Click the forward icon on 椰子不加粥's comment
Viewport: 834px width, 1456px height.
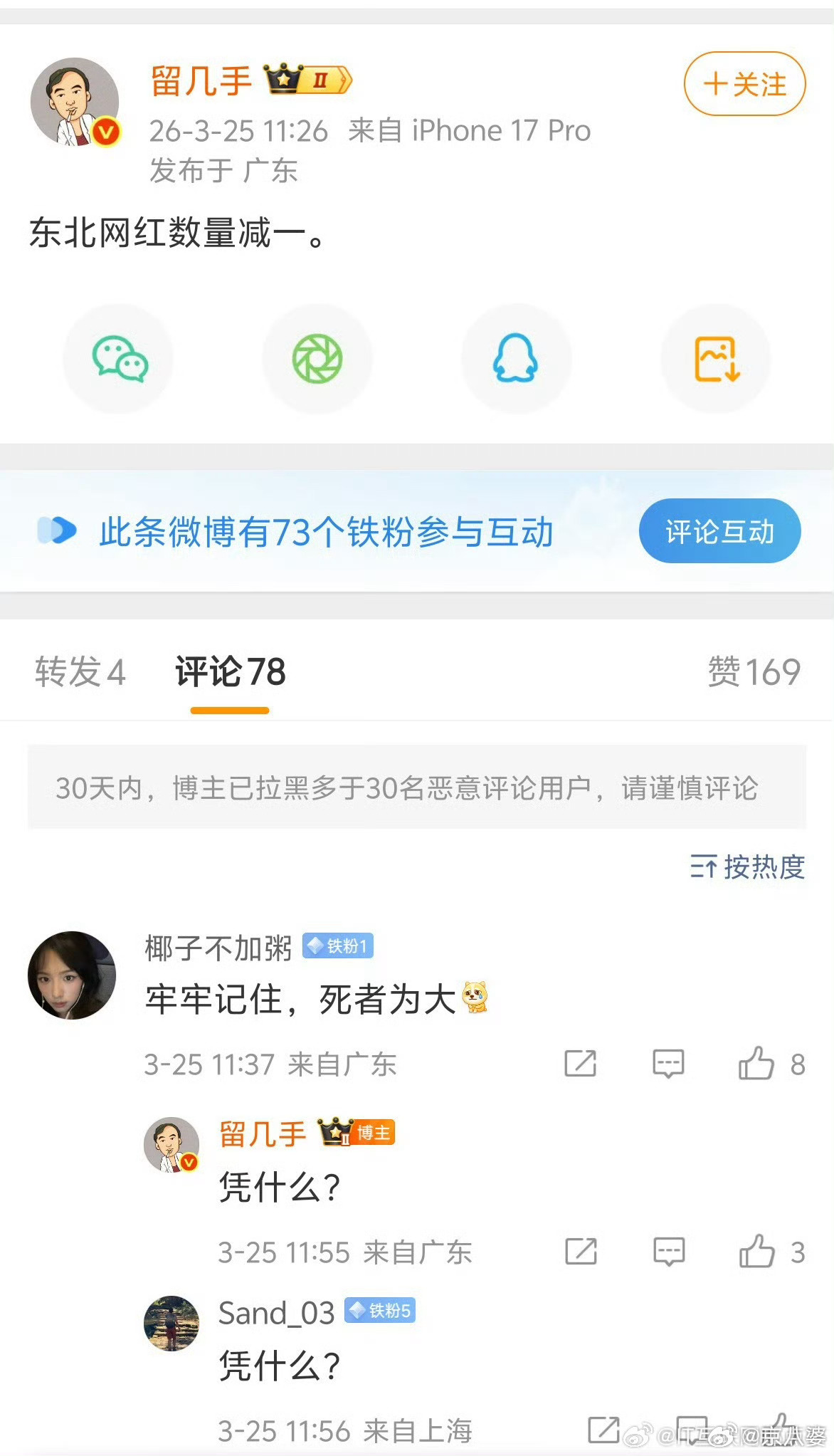(x=580, y=1064)
